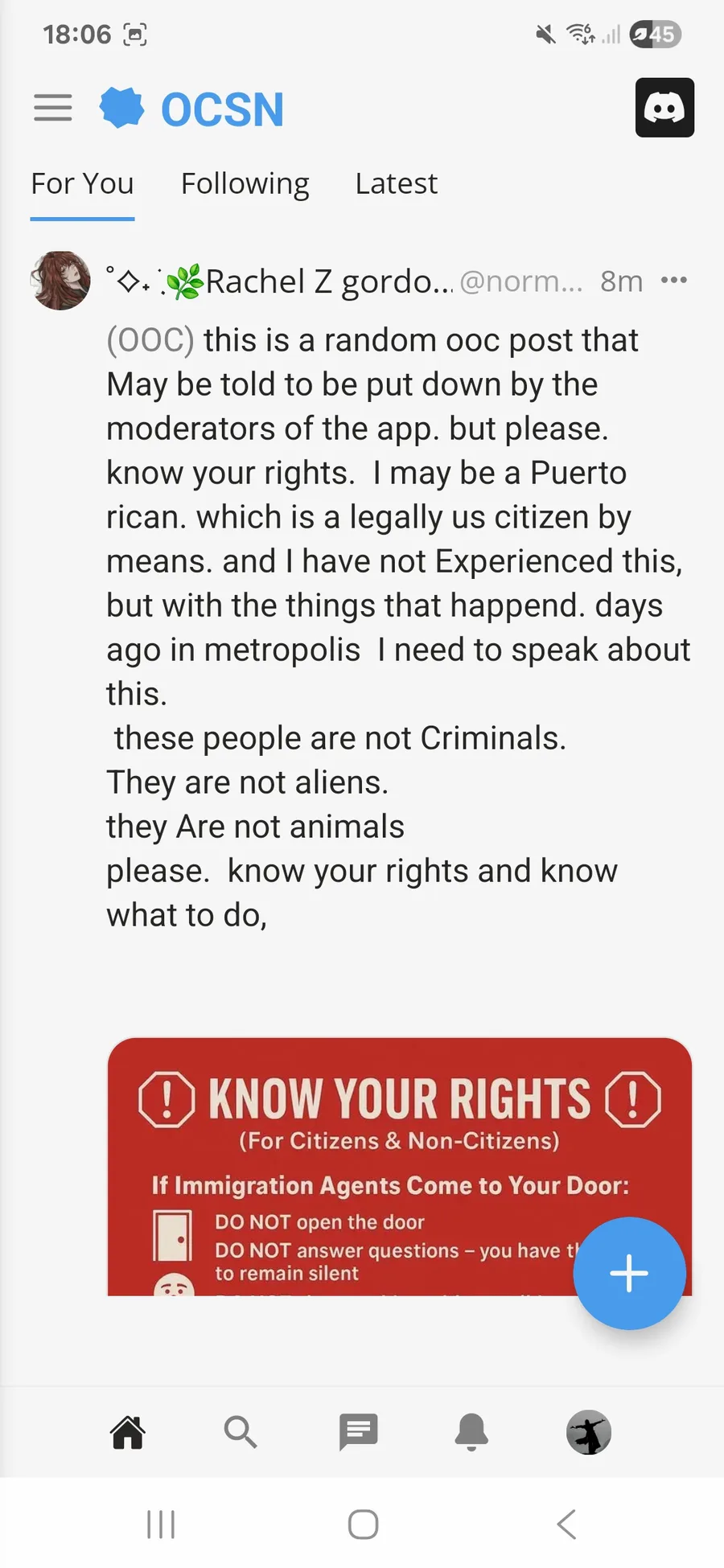Open the hamburger drawer menu
The image size is (724, 1568).
53,108
